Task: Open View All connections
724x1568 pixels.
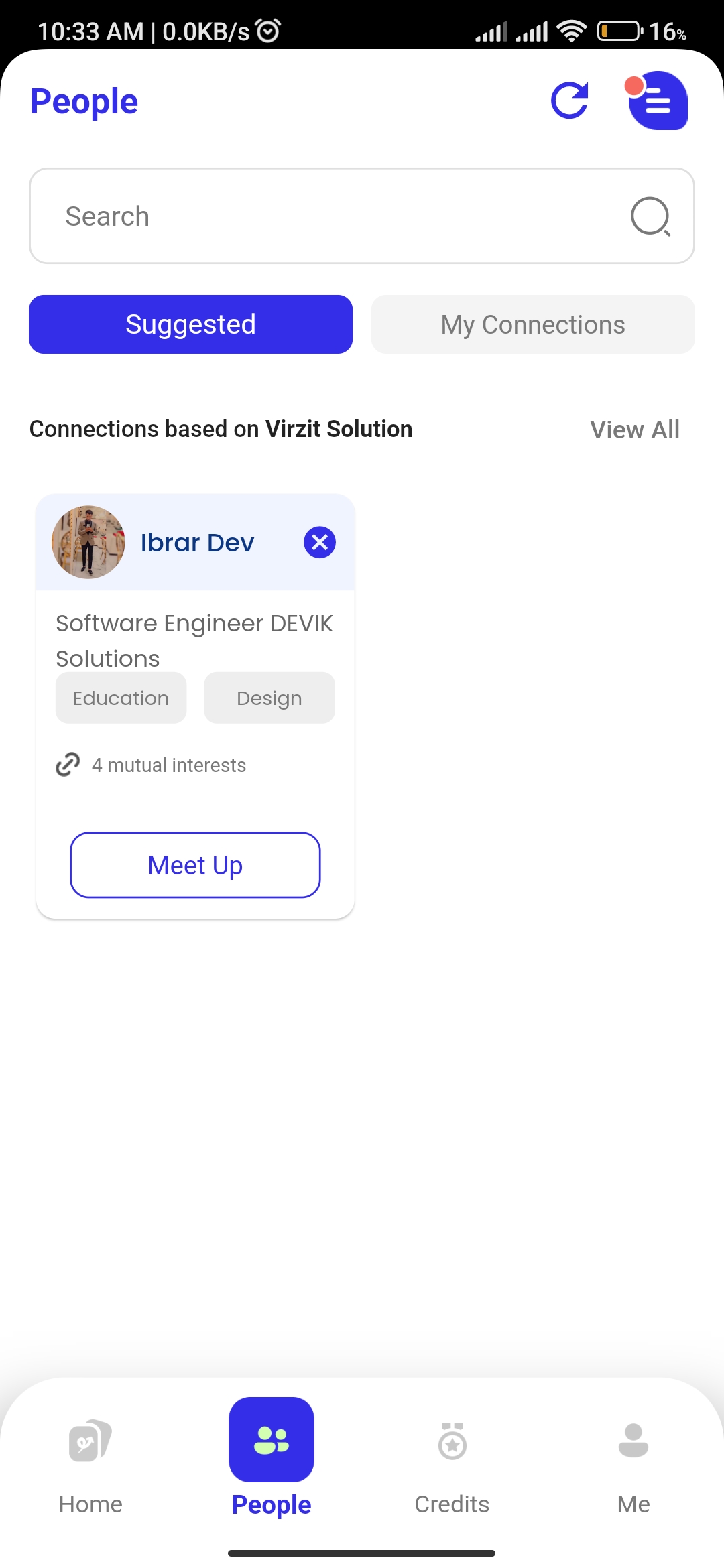Action: (x=634, y=430)
